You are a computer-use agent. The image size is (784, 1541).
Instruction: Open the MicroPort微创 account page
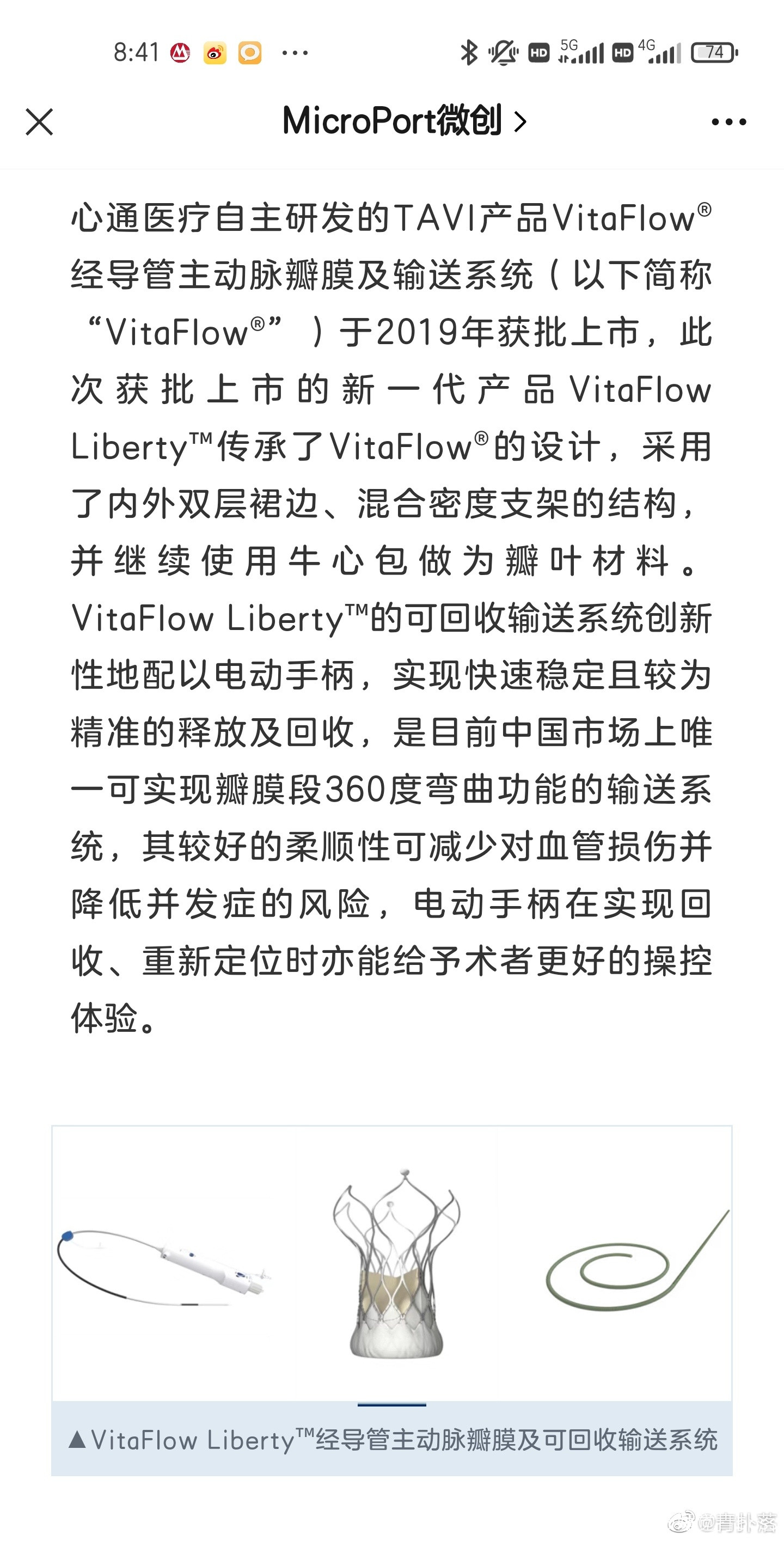point(405,121)
